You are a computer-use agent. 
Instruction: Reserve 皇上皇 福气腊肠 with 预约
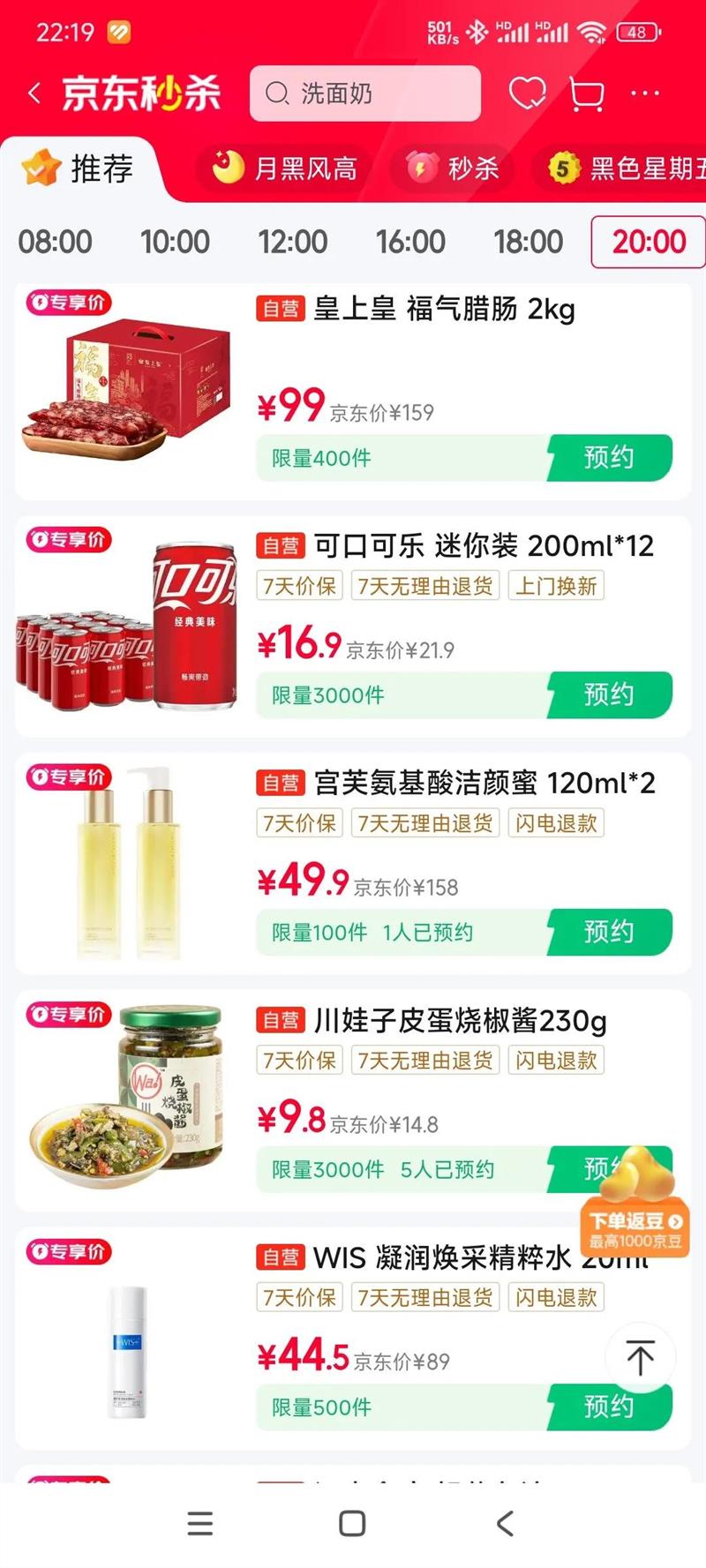click(x=609, y=458)
